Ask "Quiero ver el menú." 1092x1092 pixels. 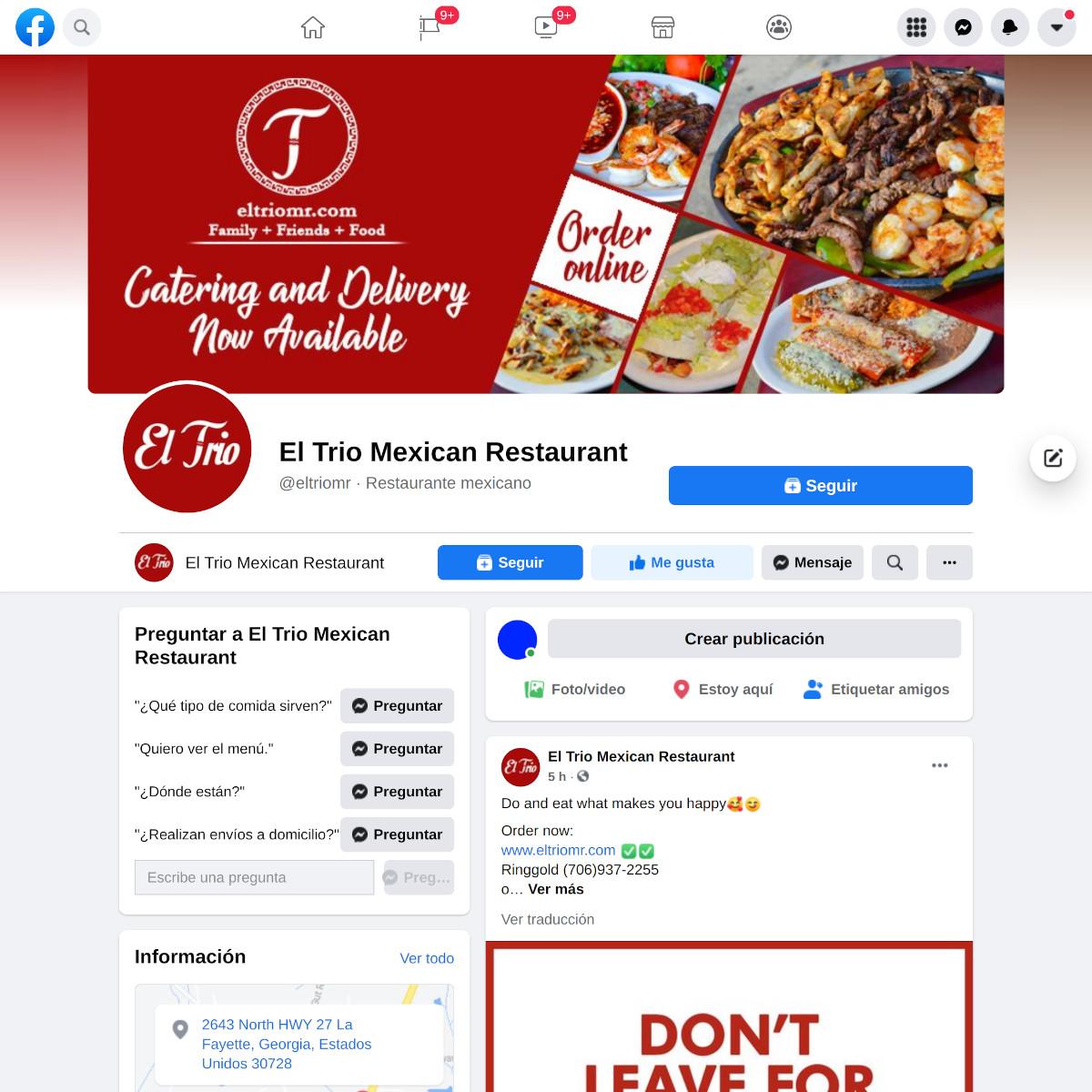397,749
